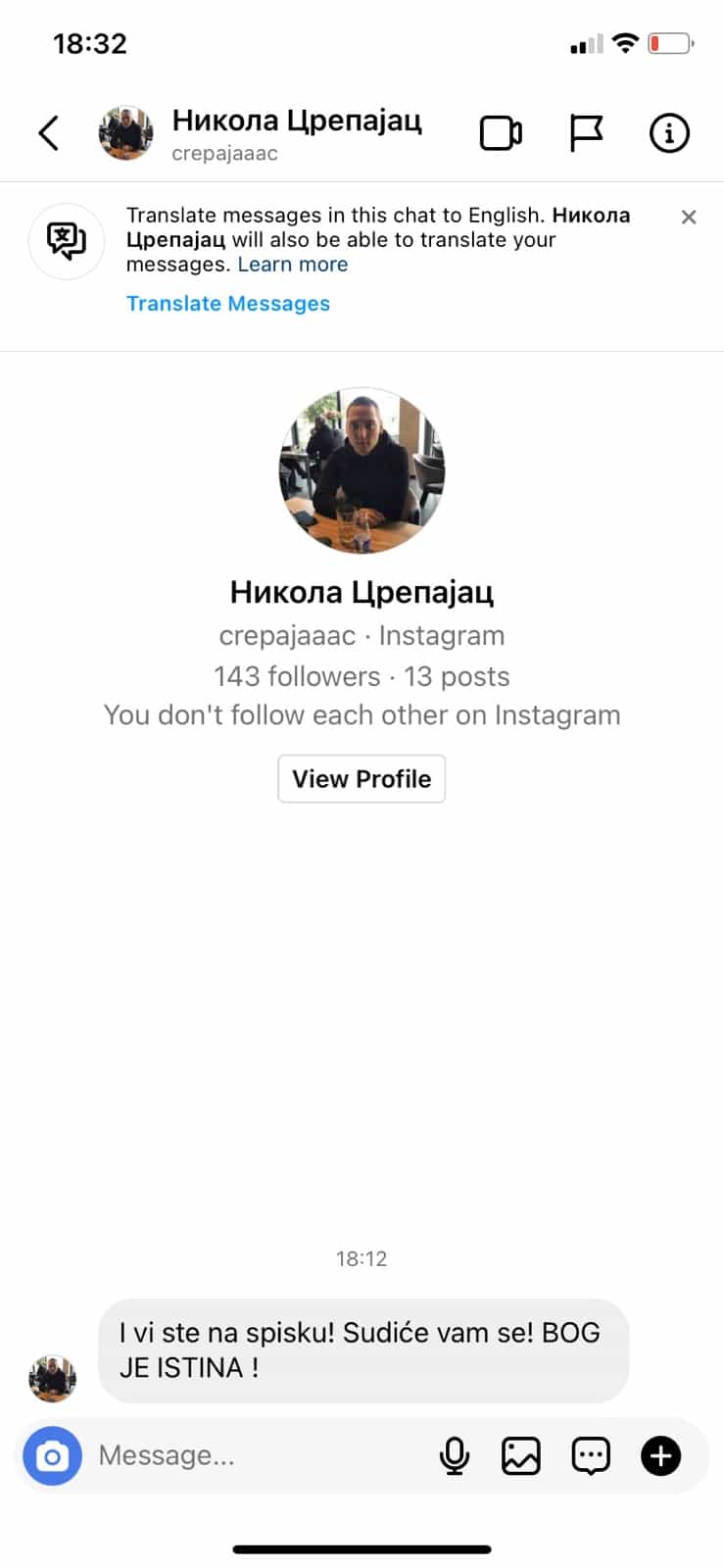The height and width of the screenshot is (1568, 724).
Task: Open the sticker and GIF picker
Action: click(x=591, y=1456)
